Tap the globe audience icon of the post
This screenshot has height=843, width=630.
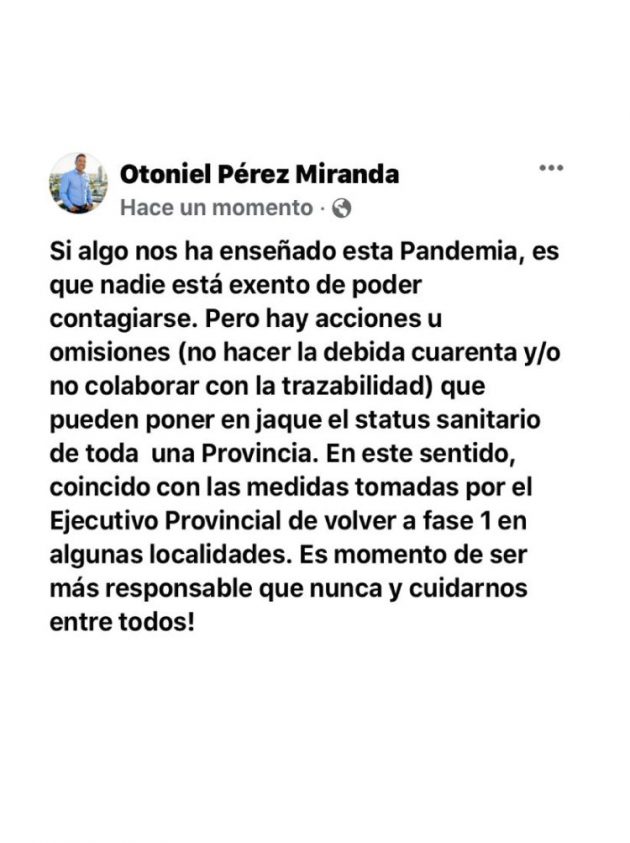[342, 208]
